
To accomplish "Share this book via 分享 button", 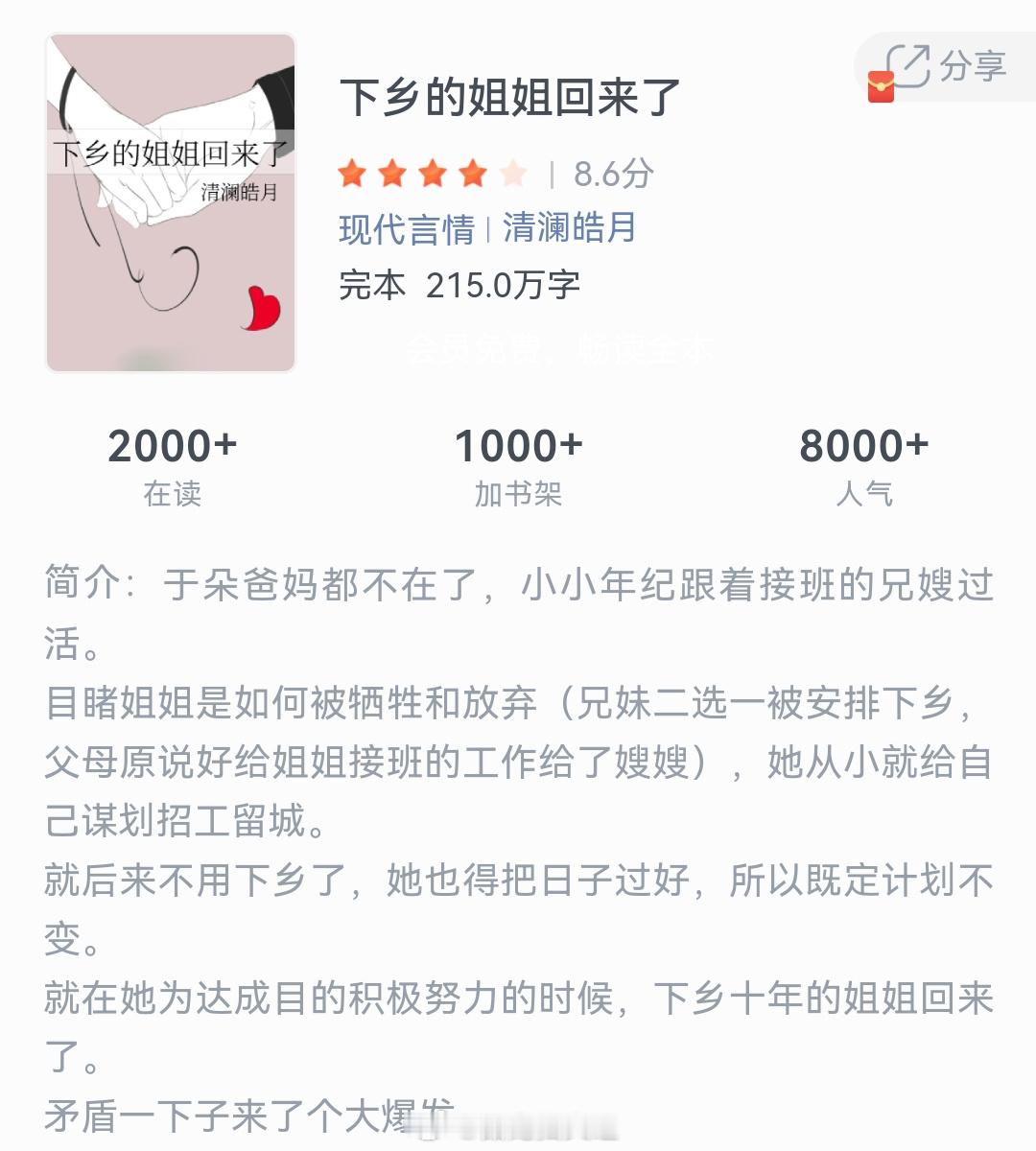I will 945,67.
